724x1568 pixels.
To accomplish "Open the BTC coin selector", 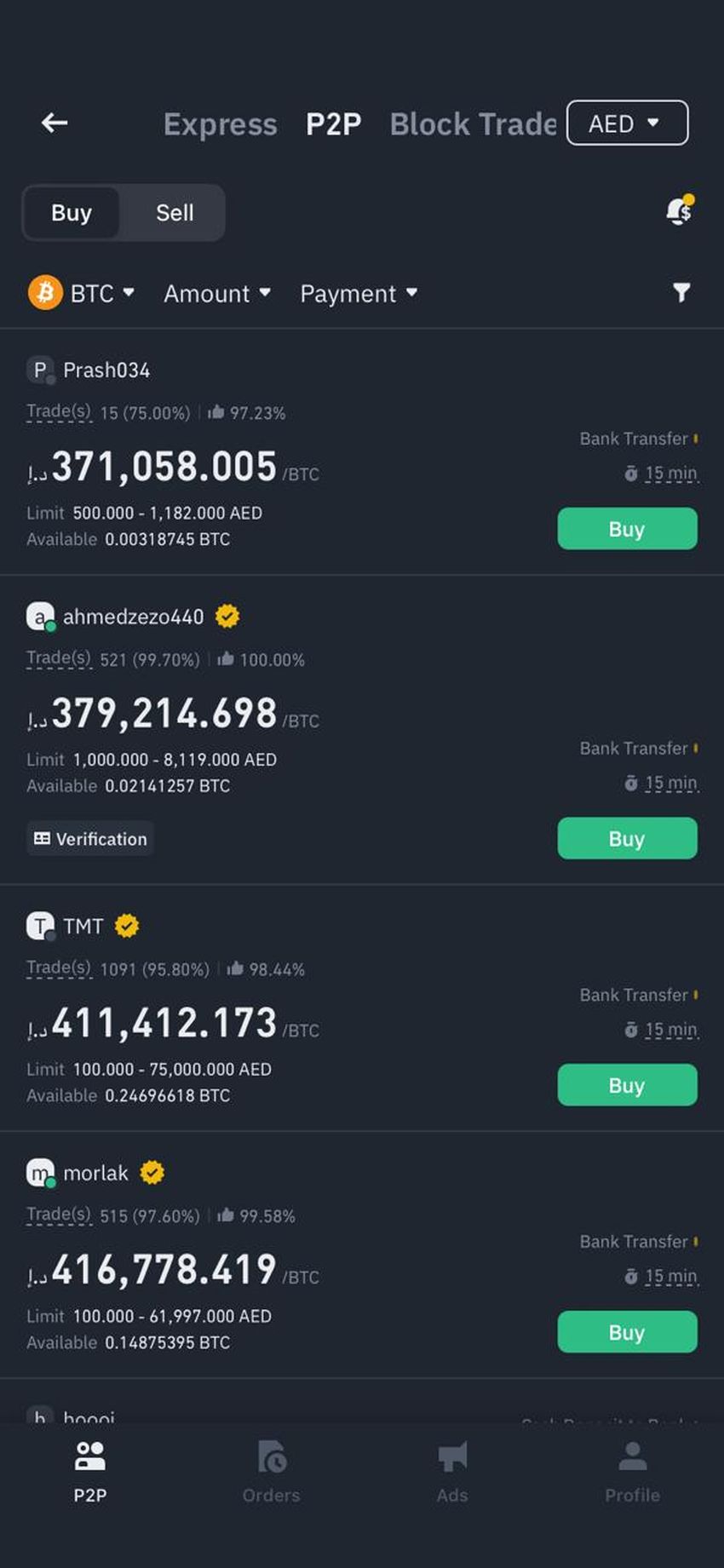I will coord(82,293).
